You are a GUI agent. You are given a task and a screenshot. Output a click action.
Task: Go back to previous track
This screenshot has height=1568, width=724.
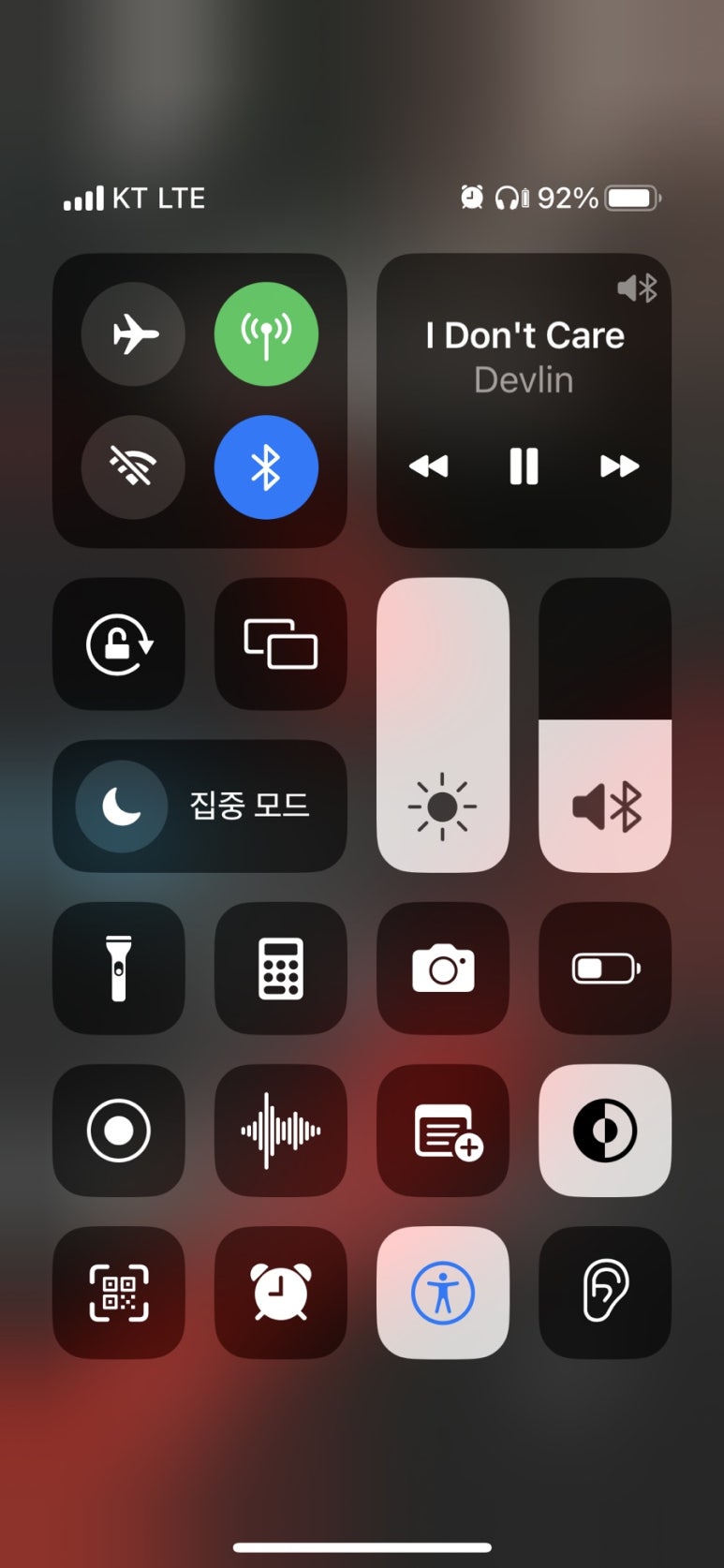coord(429,466)
